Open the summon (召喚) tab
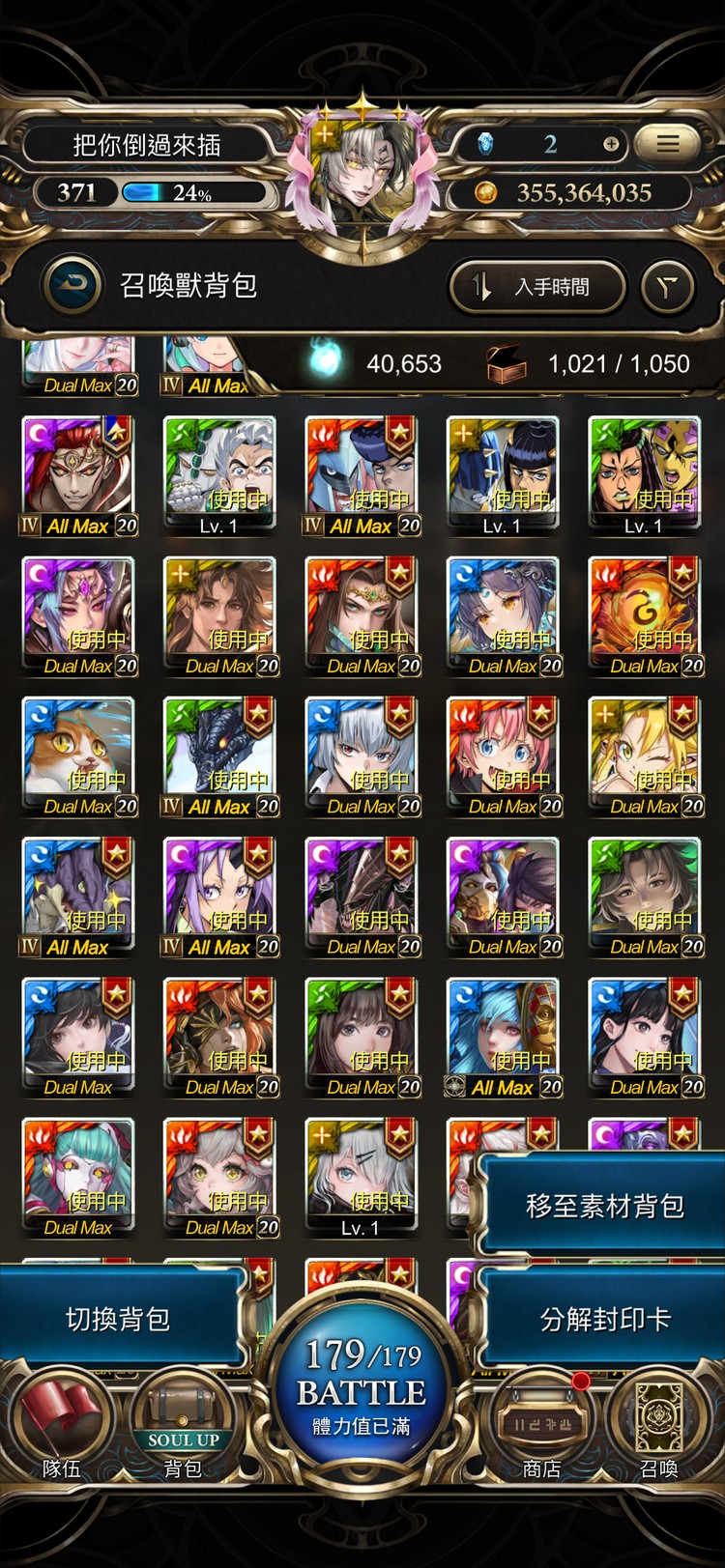Viewport: 725px width, 1568px height. [x=659, y=1430]
